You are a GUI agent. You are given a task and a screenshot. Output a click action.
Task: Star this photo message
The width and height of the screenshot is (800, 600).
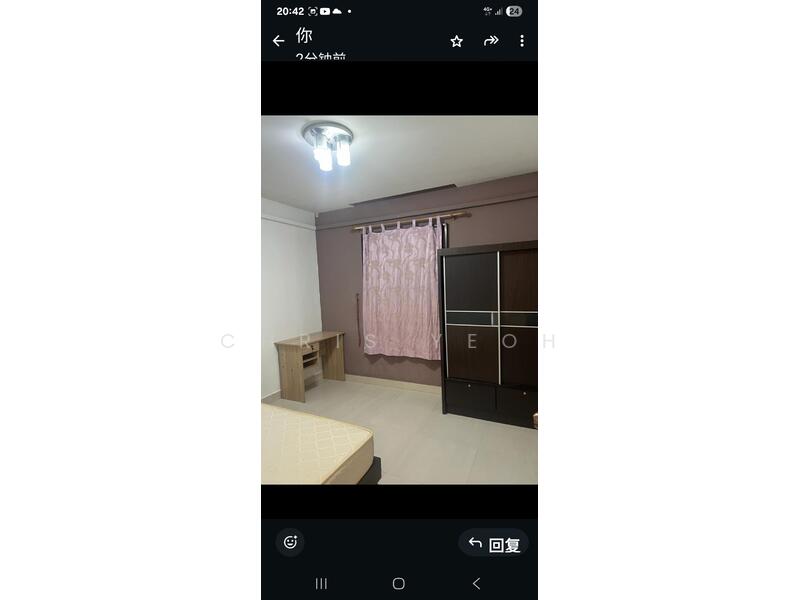click(x=456, y=41)
